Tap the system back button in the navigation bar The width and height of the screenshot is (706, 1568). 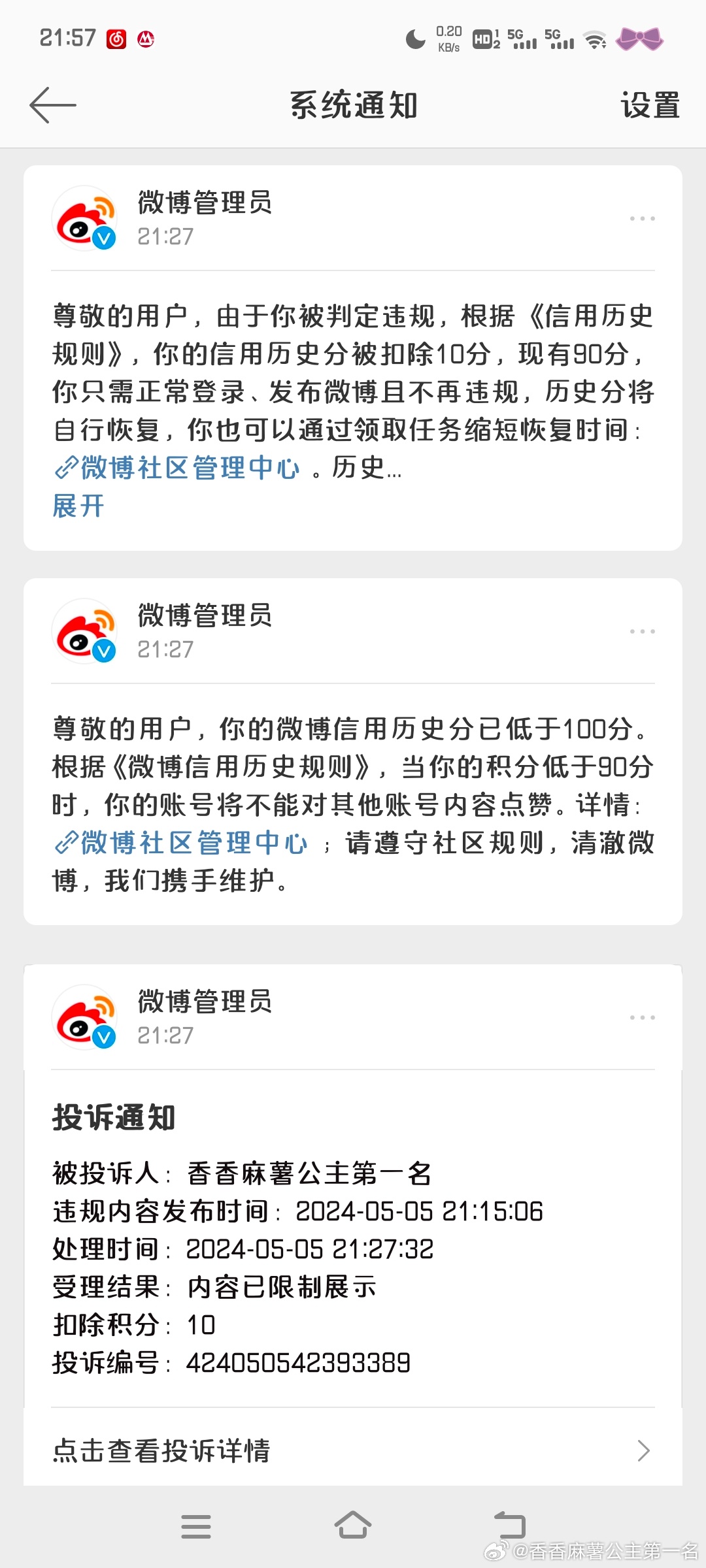(509, 1526)
